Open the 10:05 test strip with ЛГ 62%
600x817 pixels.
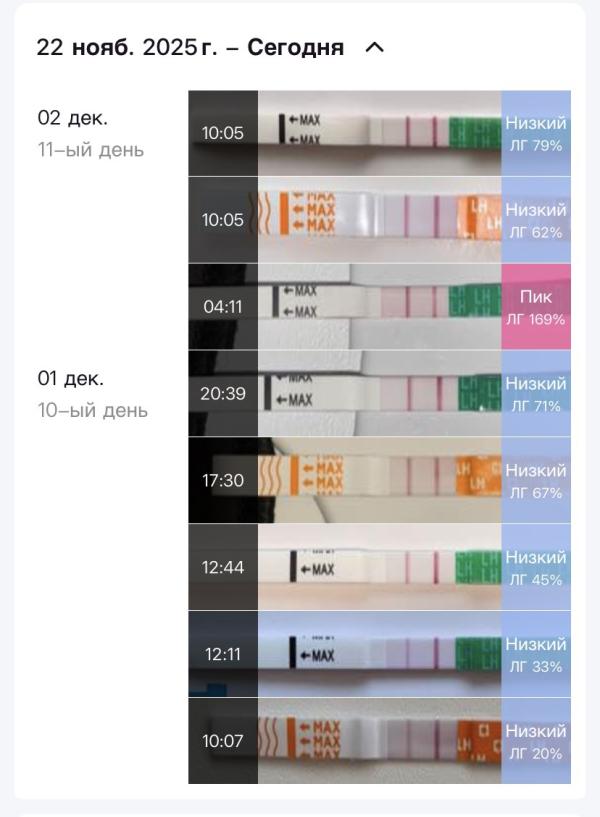pyautogui.click(x=379, y=220)
